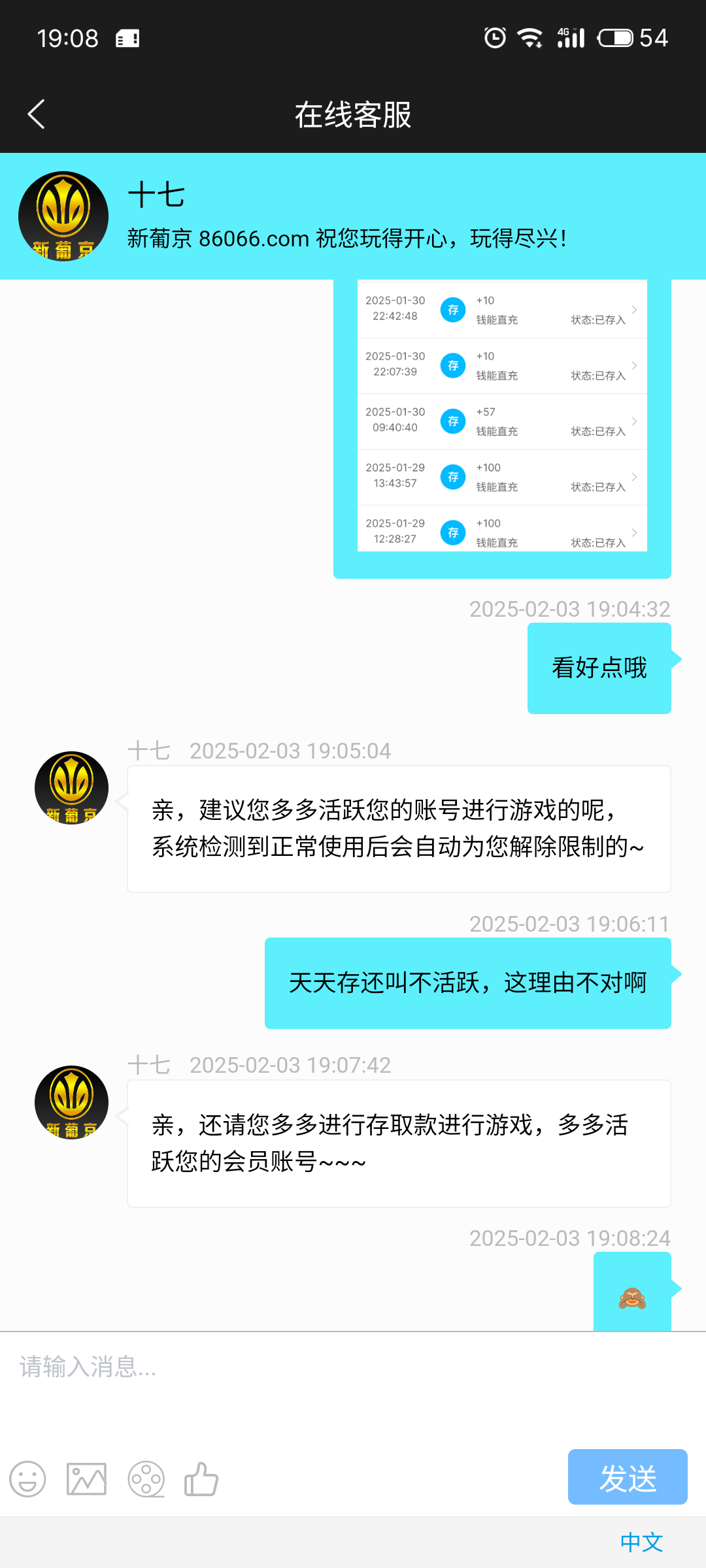This screenshot has width=706, height=1568.
Task: Open the media options circle icon
Action: click(146, 1480)
